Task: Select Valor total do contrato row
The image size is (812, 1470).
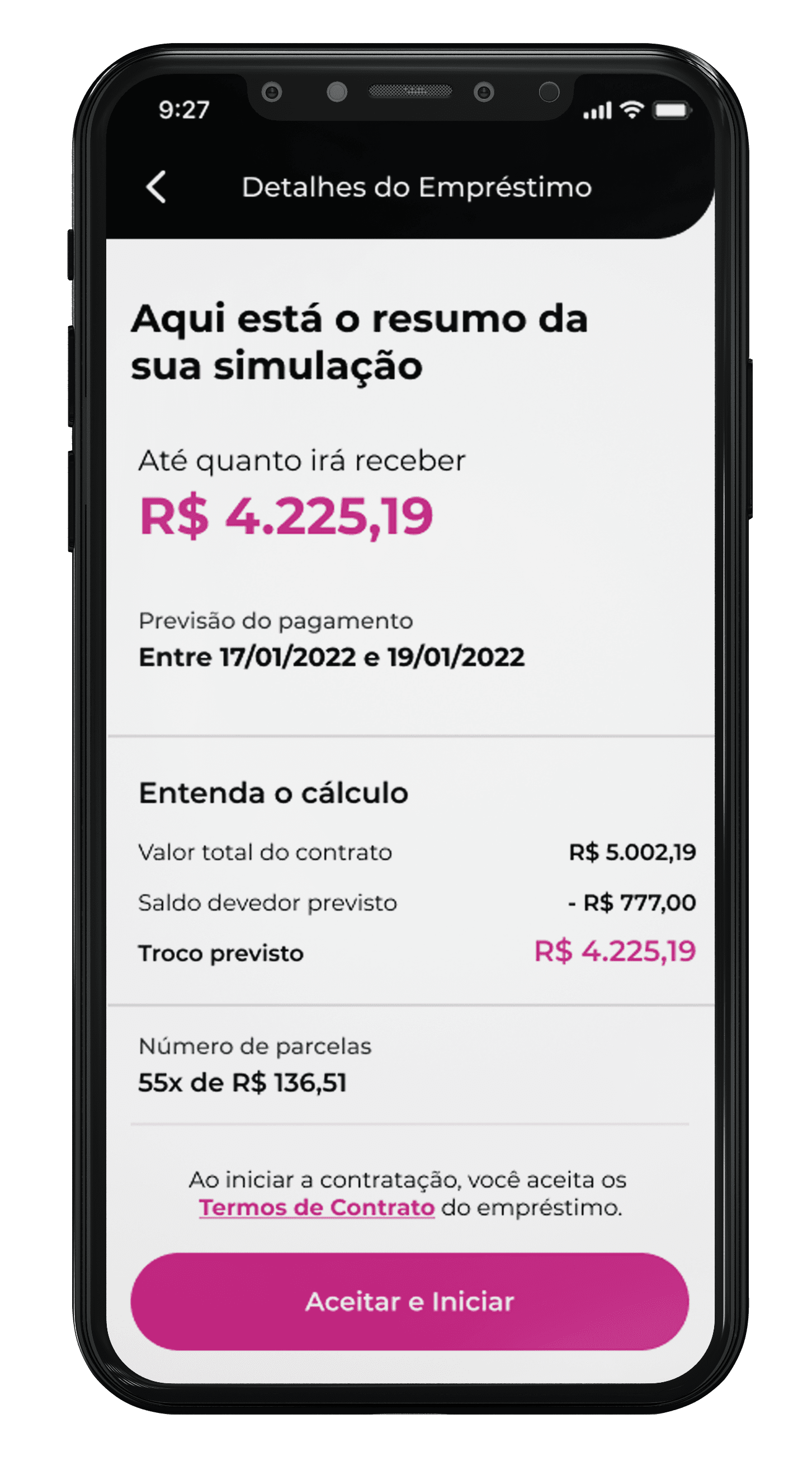Action: [x=265, y=852]
